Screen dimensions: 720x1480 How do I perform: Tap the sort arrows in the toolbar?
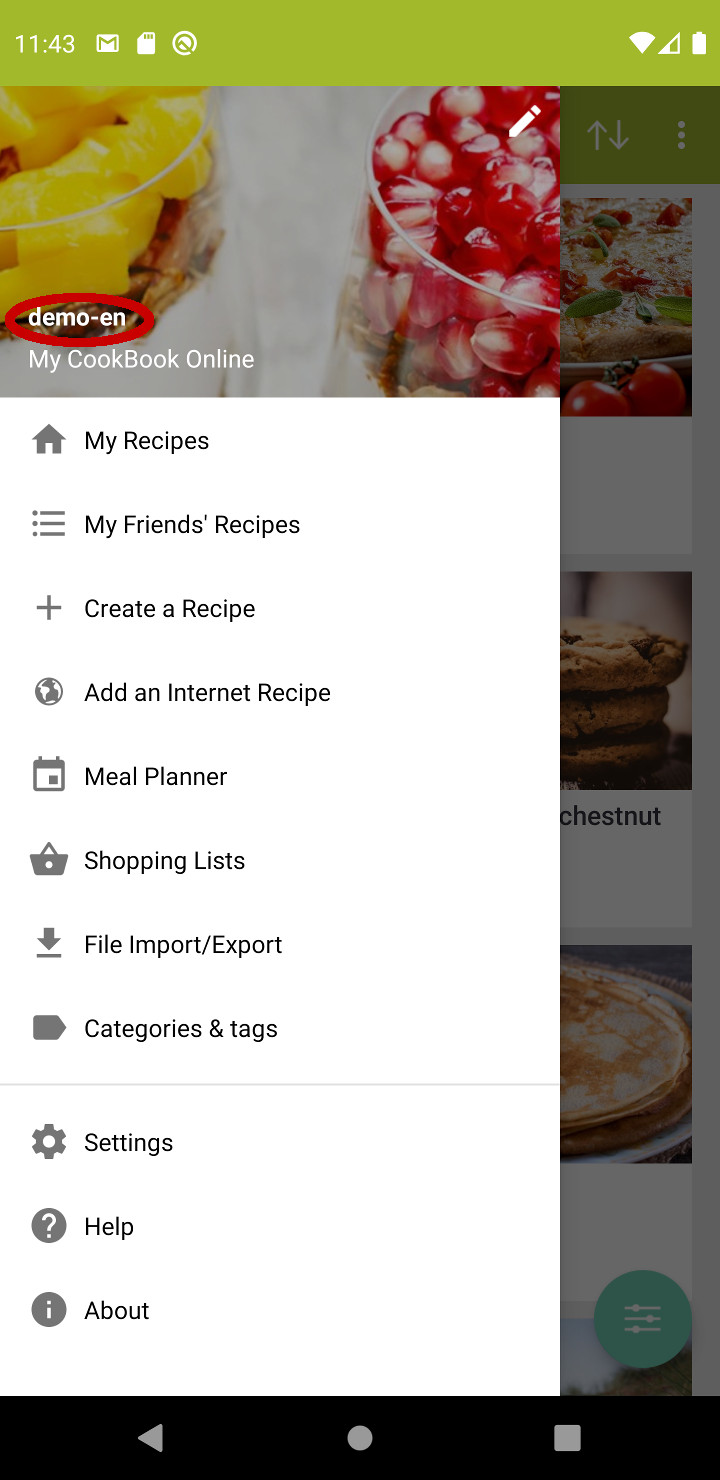(609, 135)
